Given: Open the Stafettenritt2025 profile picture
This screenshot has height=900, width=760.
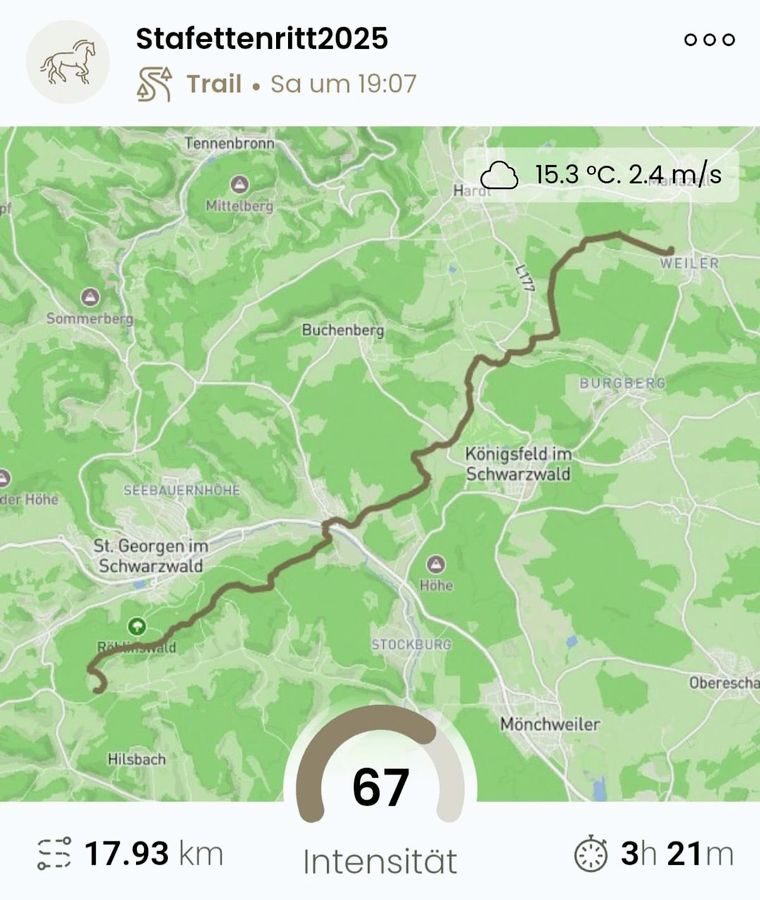Looking at the screenshot, I should click(x=68, y=62).
